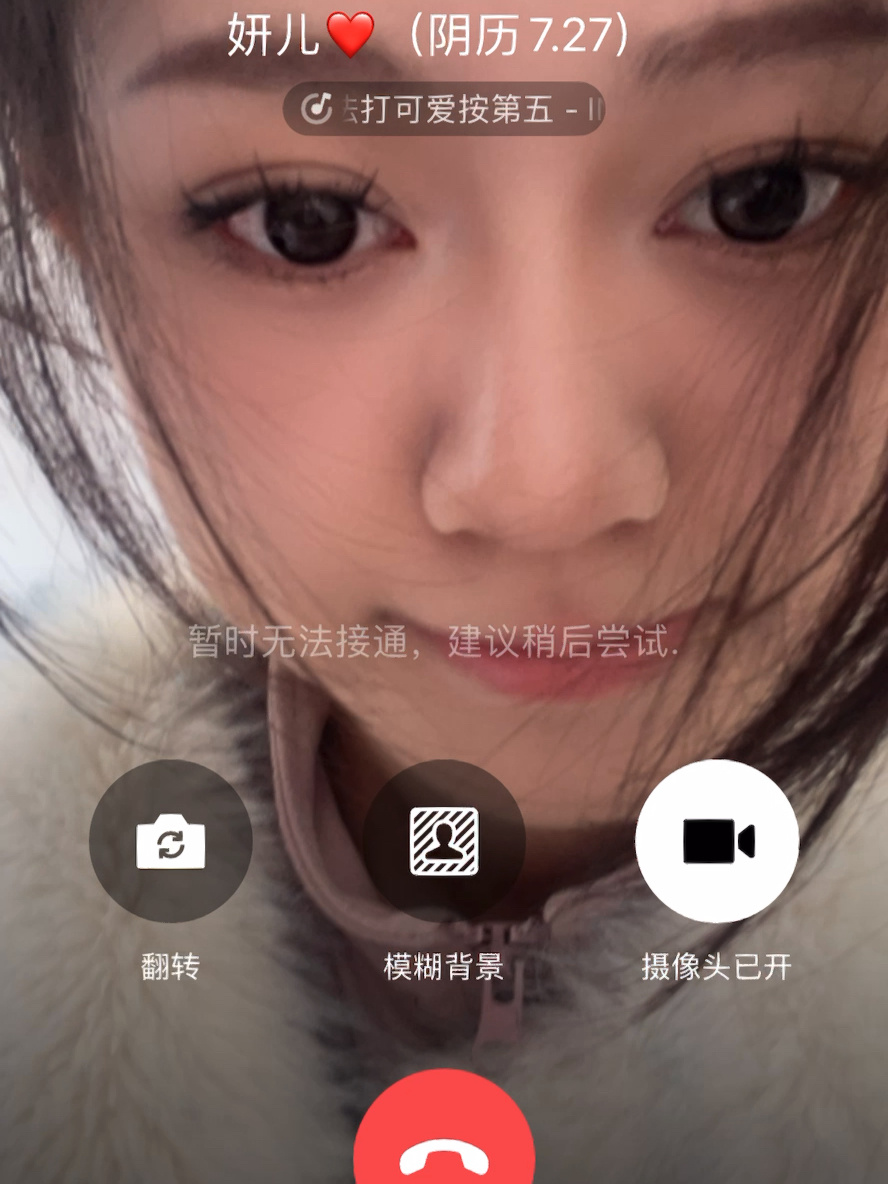This screenshot has width=888, height=1184.
Task: Open the ringtone music pill at top
Action: pos(444,109)
